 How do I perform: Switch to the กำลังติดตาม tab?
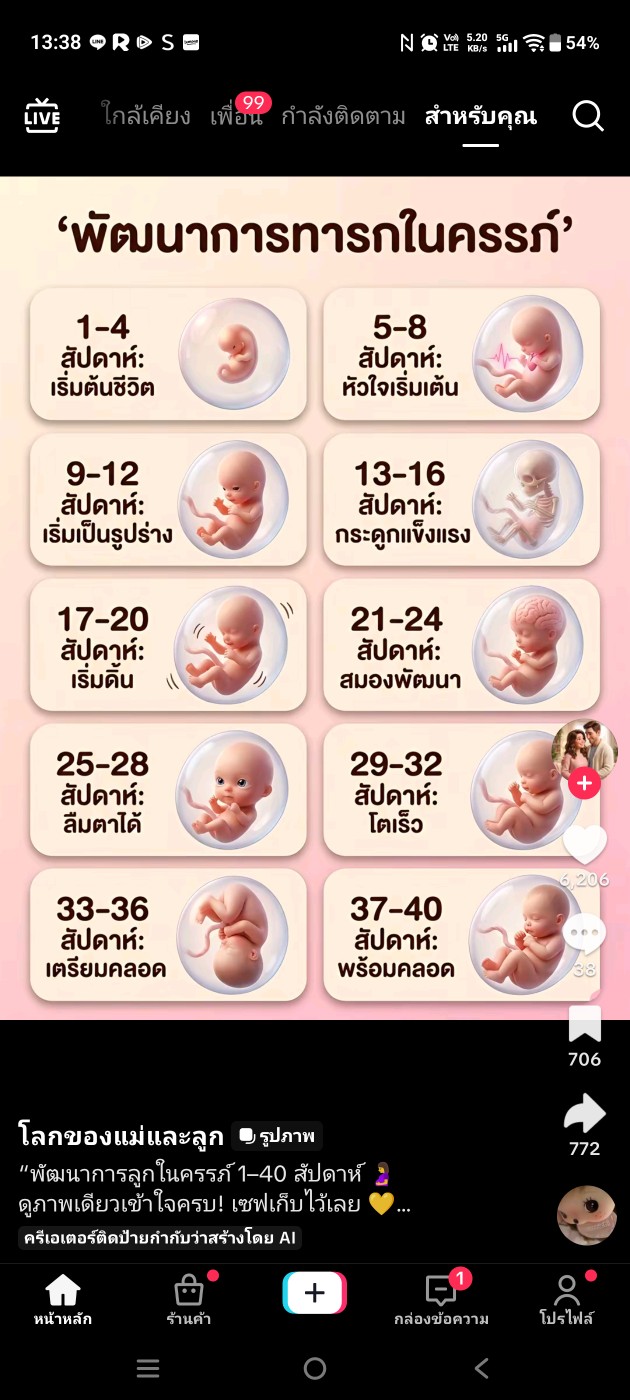(343, 117)
